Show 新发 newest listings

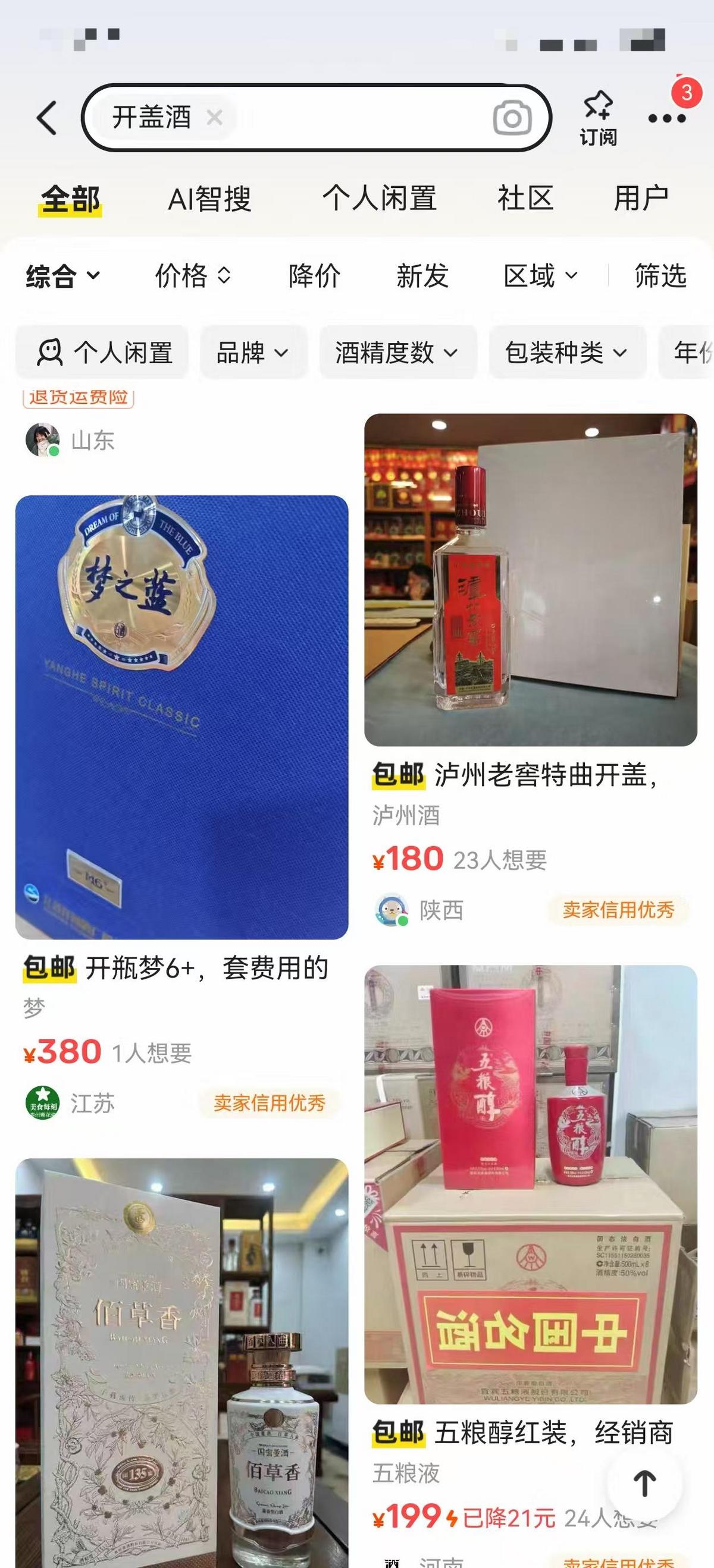point(422,276)
